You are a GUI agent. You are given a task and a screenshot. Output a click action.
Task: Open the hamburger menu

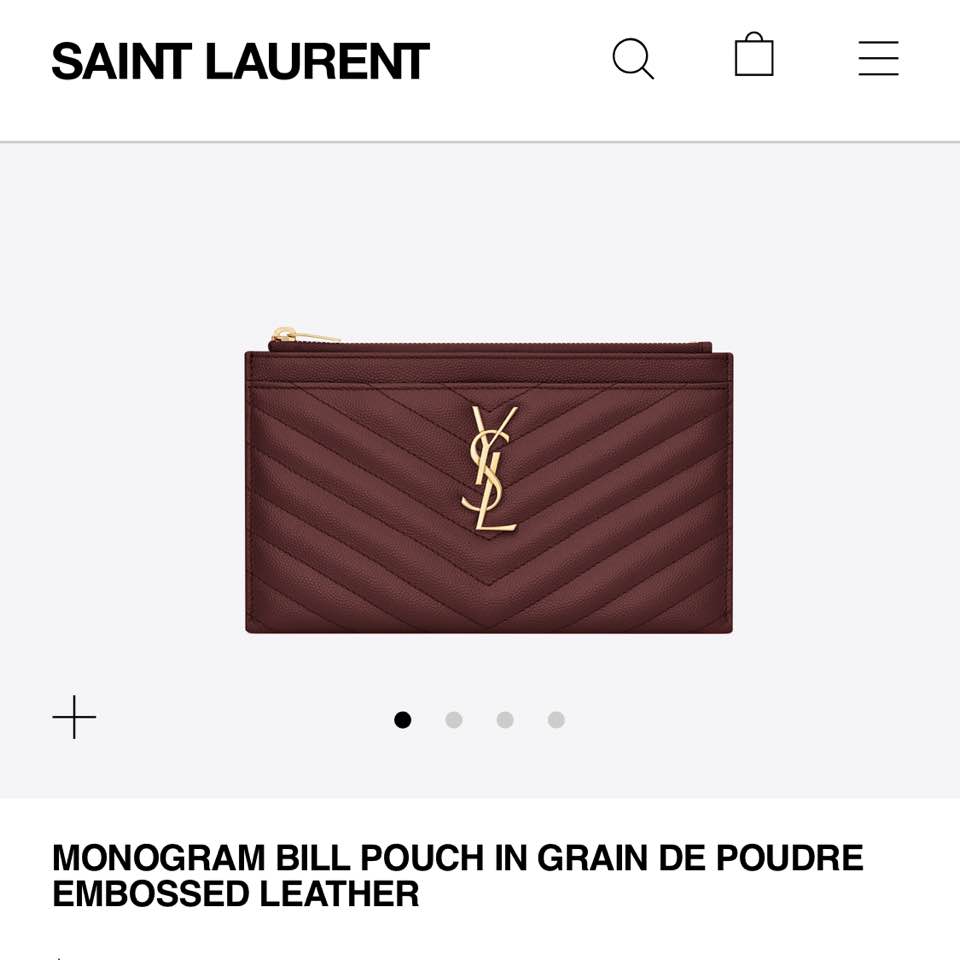click(x=878, y=59)
